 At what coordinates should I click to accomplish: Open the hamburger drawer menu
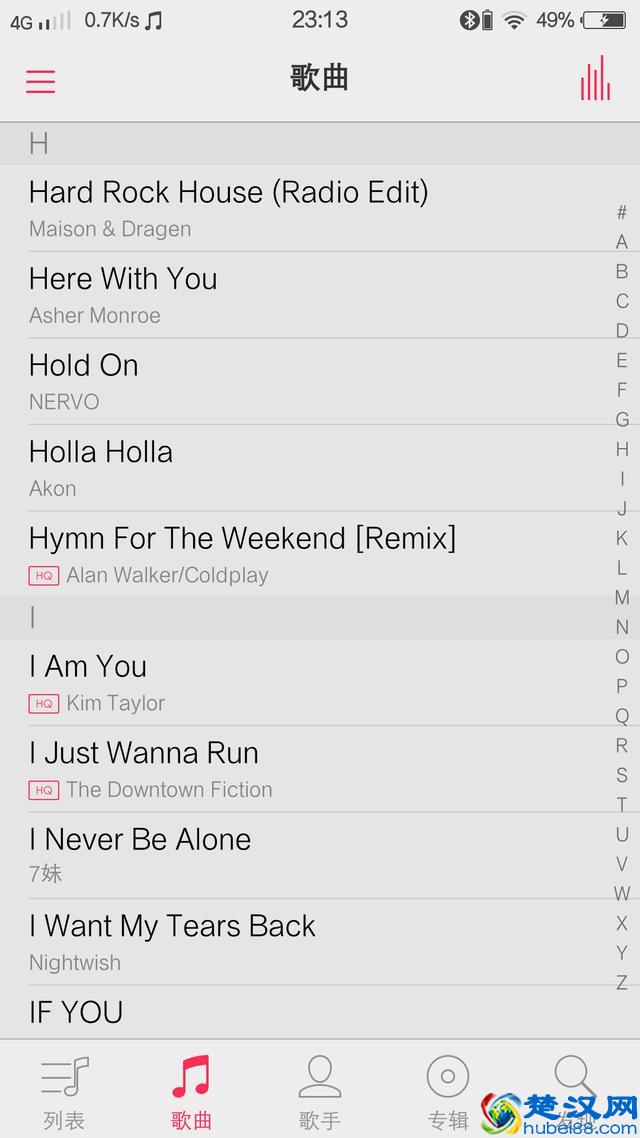pos(40,81)
